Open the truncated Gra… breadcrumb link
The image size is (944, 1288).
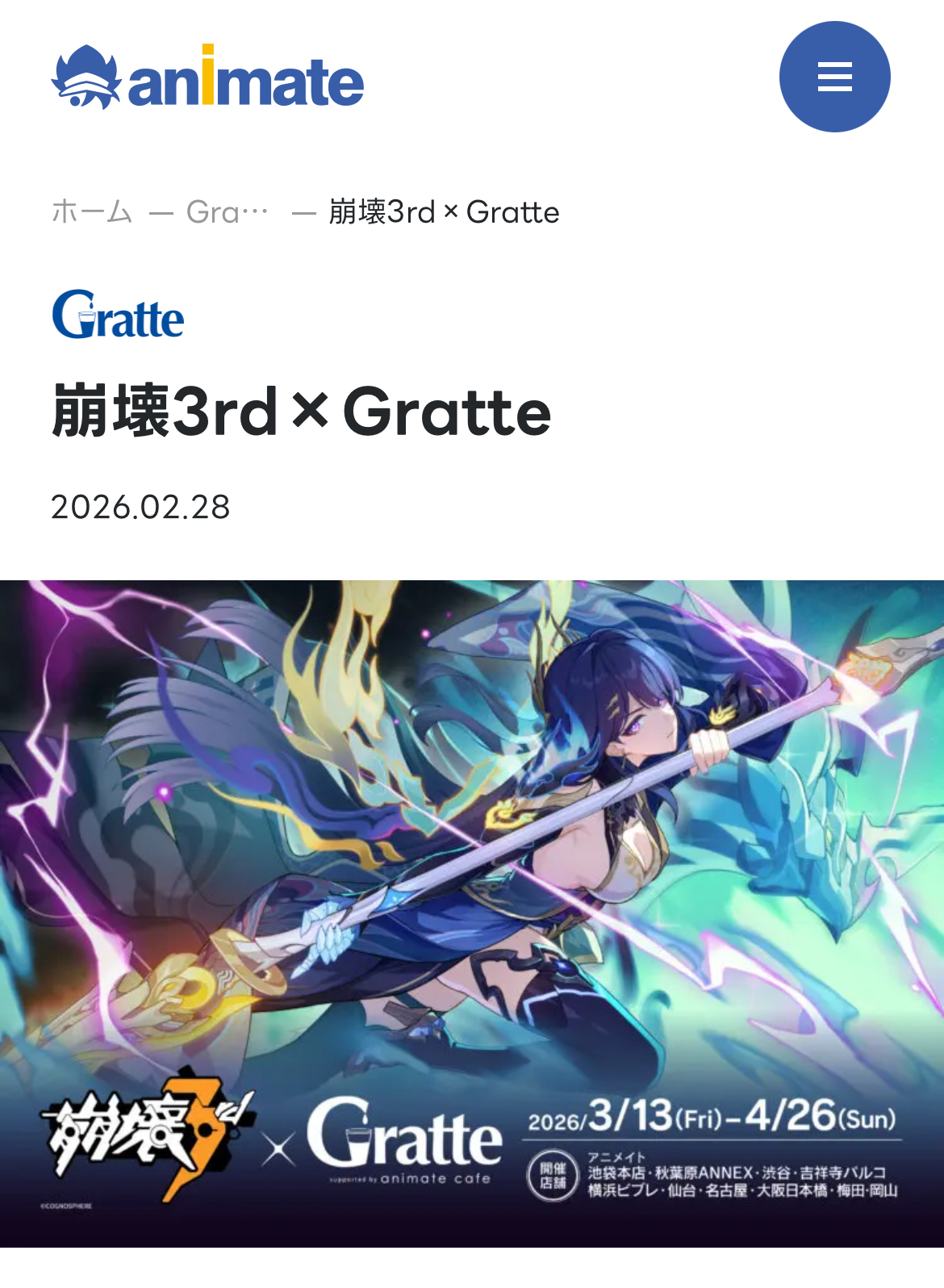click(227, 212)
